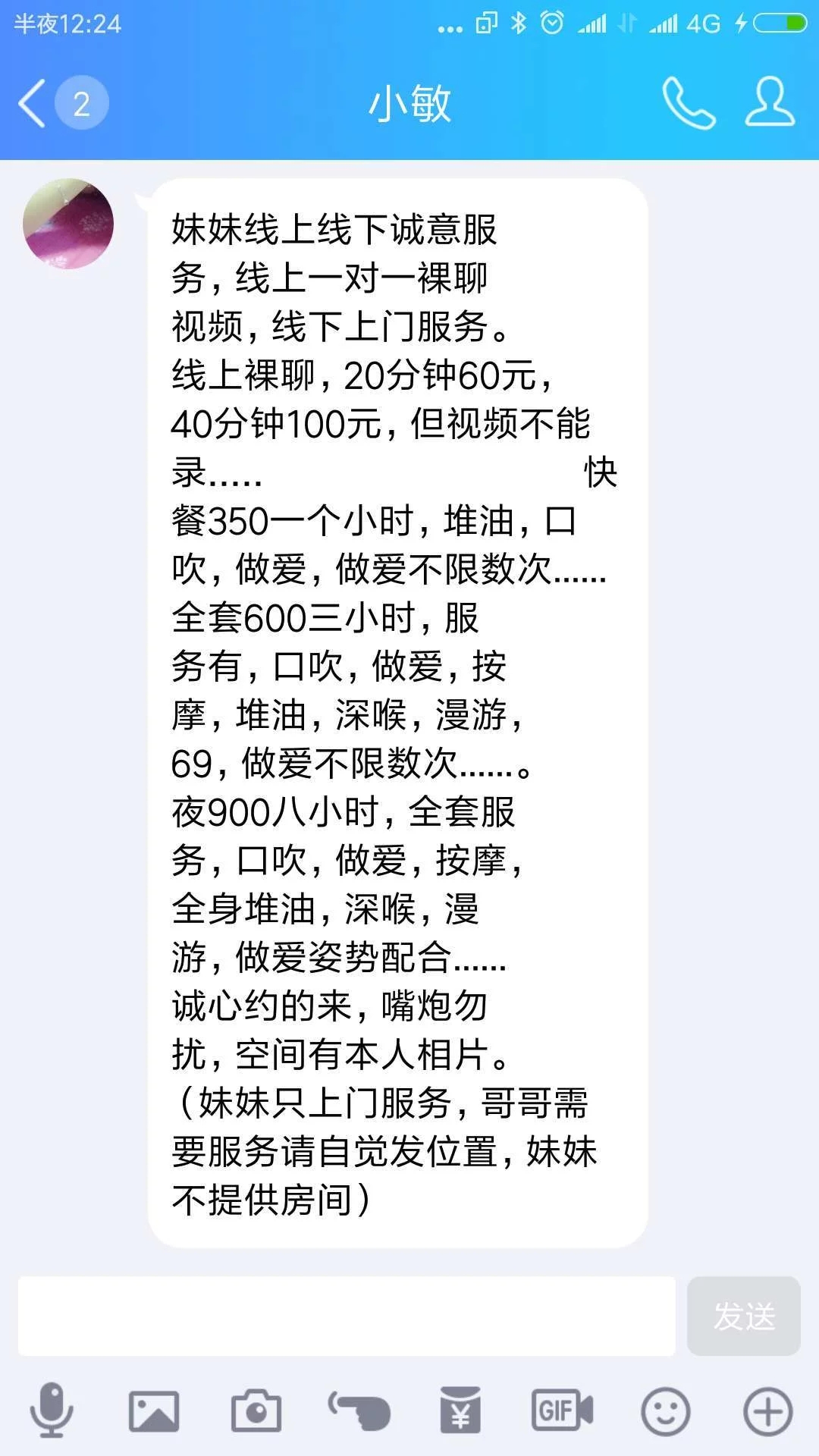The width and height of the screenshot is (819, 1456).
Task: Tap 小敏's avatar picture
Action: [x=68, y=224]
